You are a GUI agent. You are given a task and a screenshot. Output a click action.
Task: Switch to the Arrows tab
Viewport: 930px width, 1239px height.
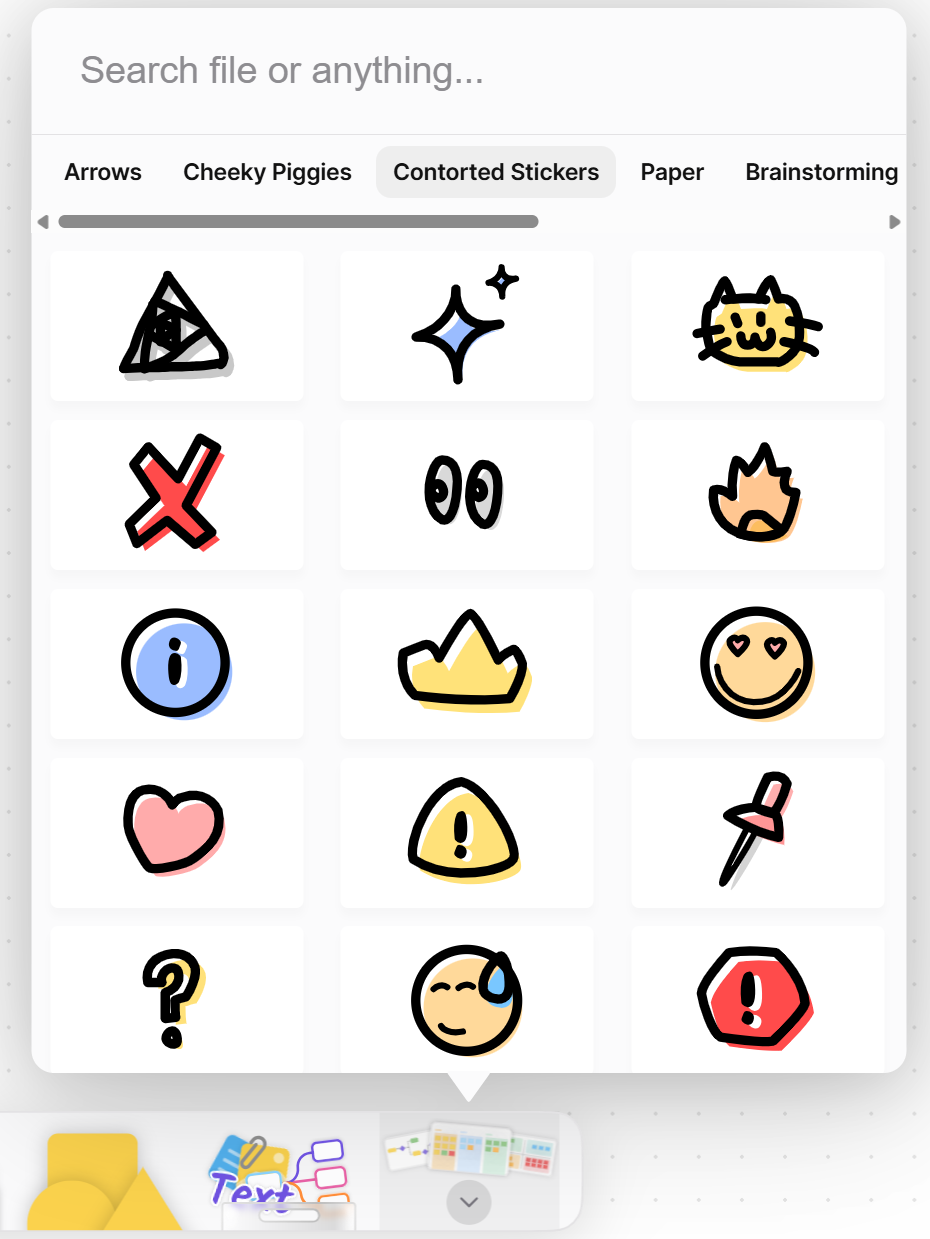(103, 172)
